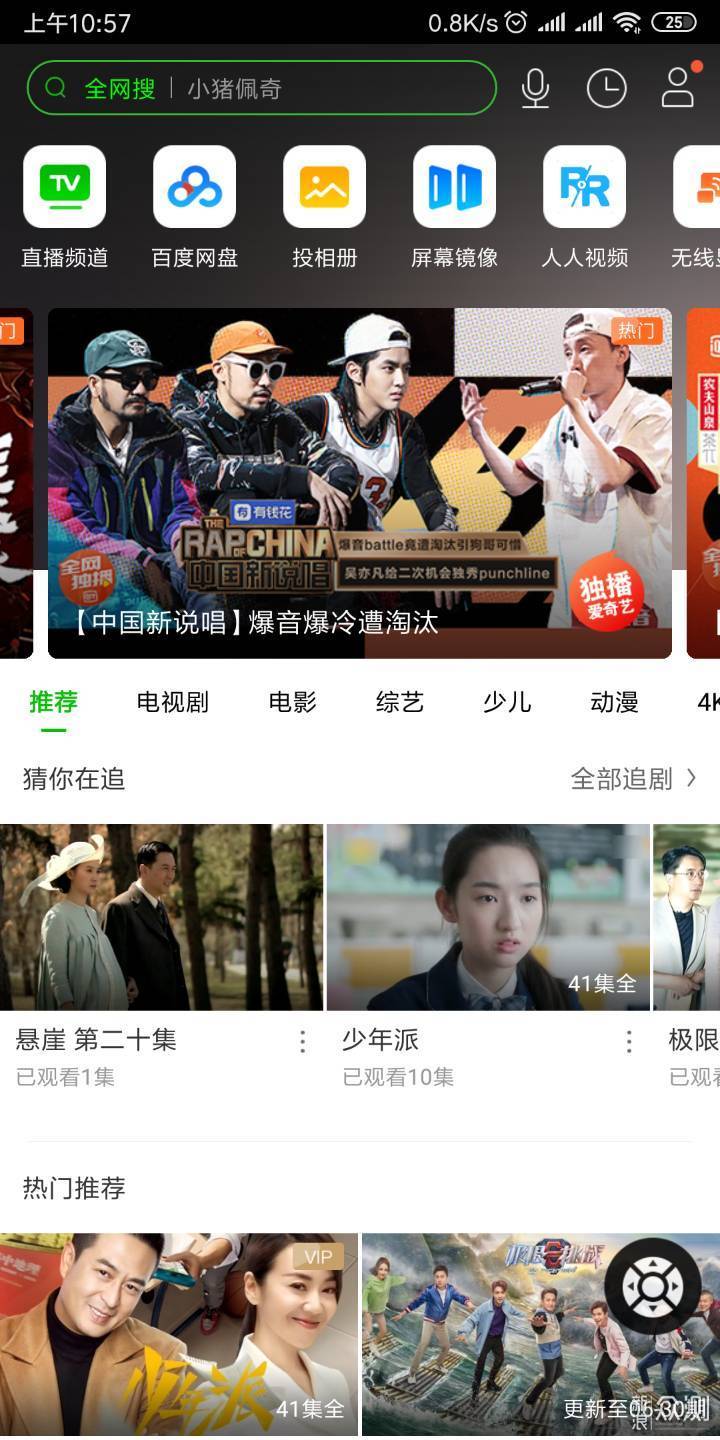Open the 全网搜 search box
Viewport: 720px width, 1440px height.
[260, 89]
